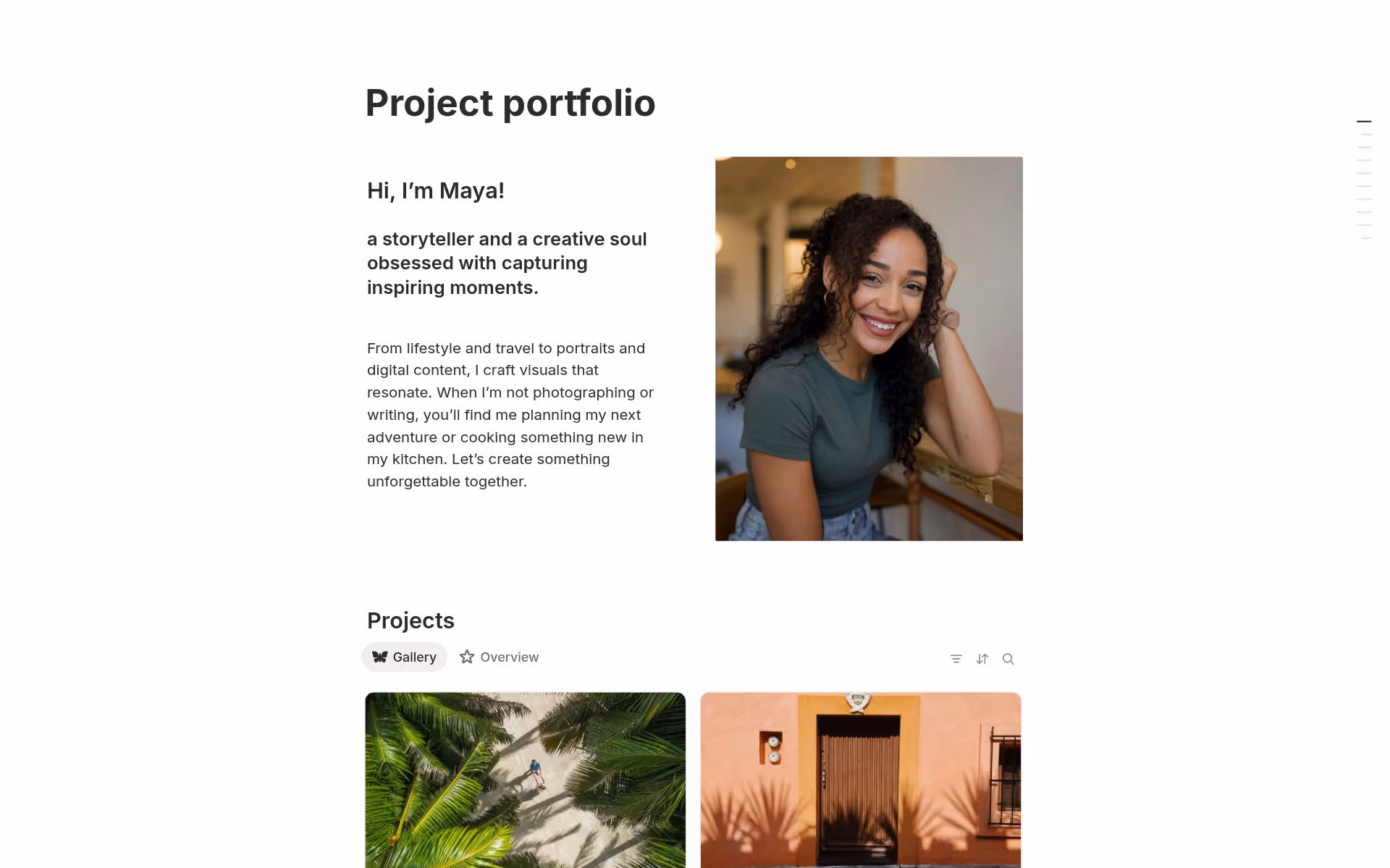
Task: Switch to the Gallery view tab
Action: click(404, 657)
